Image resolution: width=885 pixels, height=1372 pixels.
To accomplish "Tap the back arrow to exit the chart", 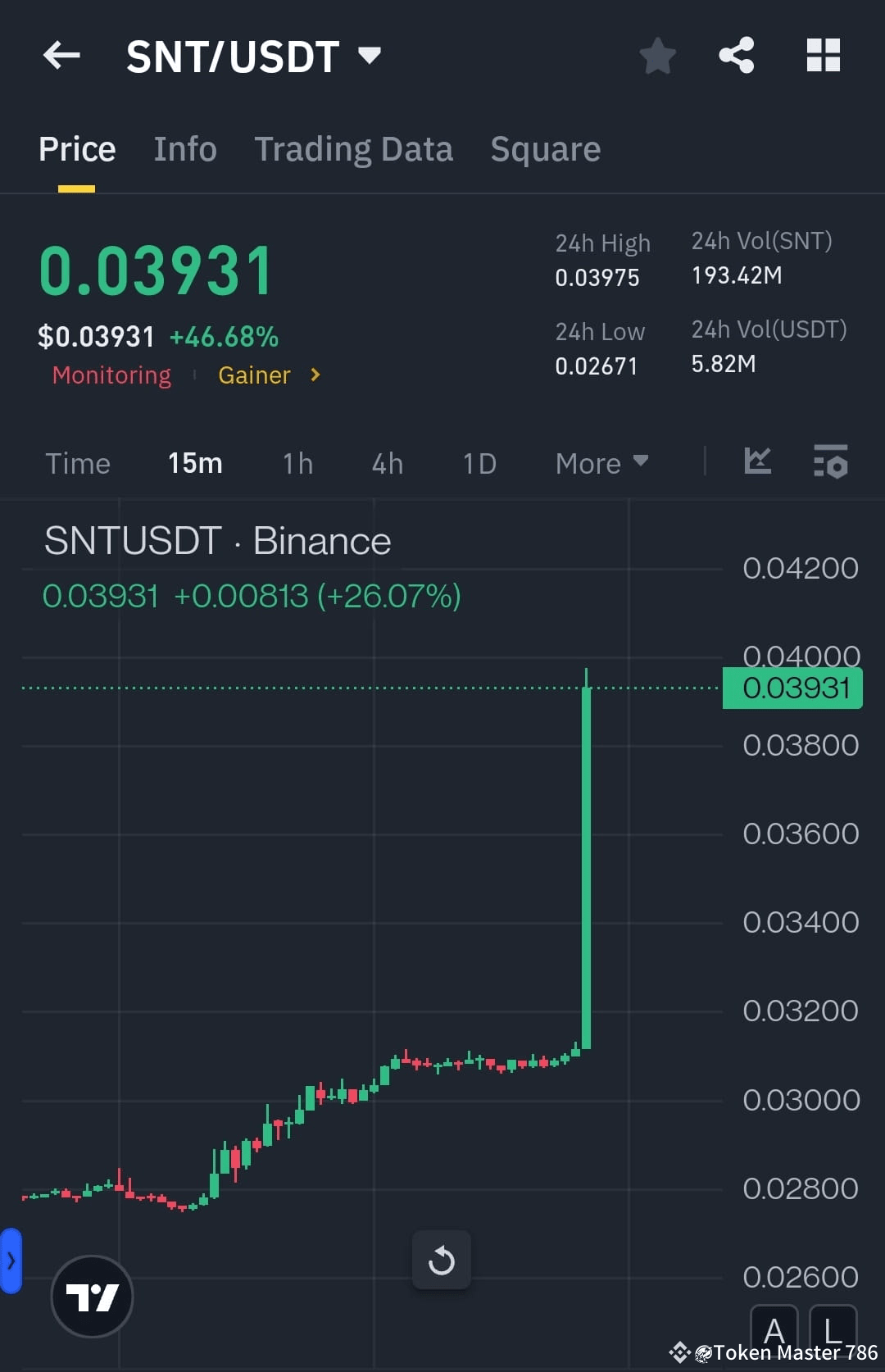I will 61,55.
